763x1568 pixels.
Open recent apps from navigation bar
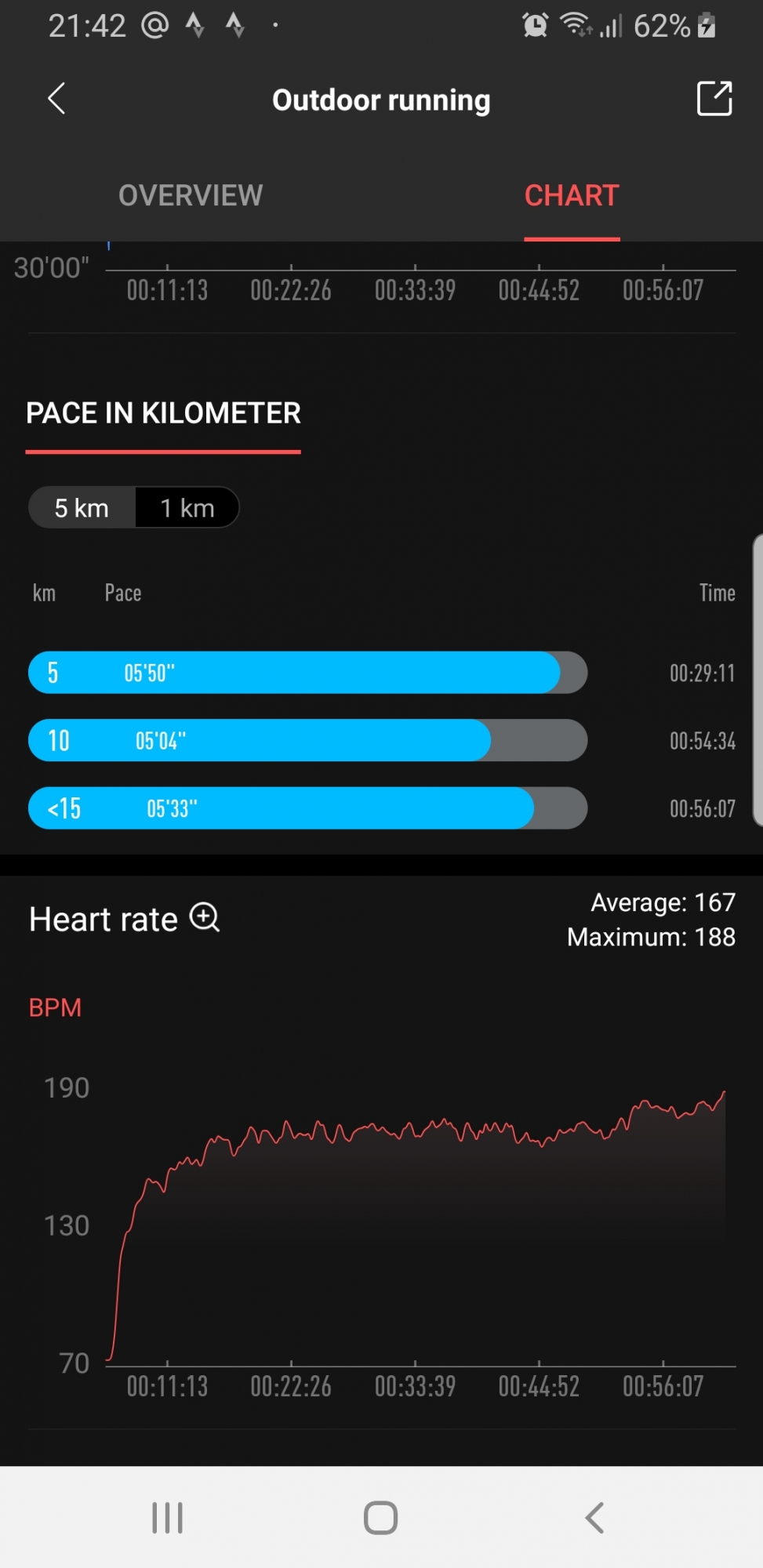167,1517
